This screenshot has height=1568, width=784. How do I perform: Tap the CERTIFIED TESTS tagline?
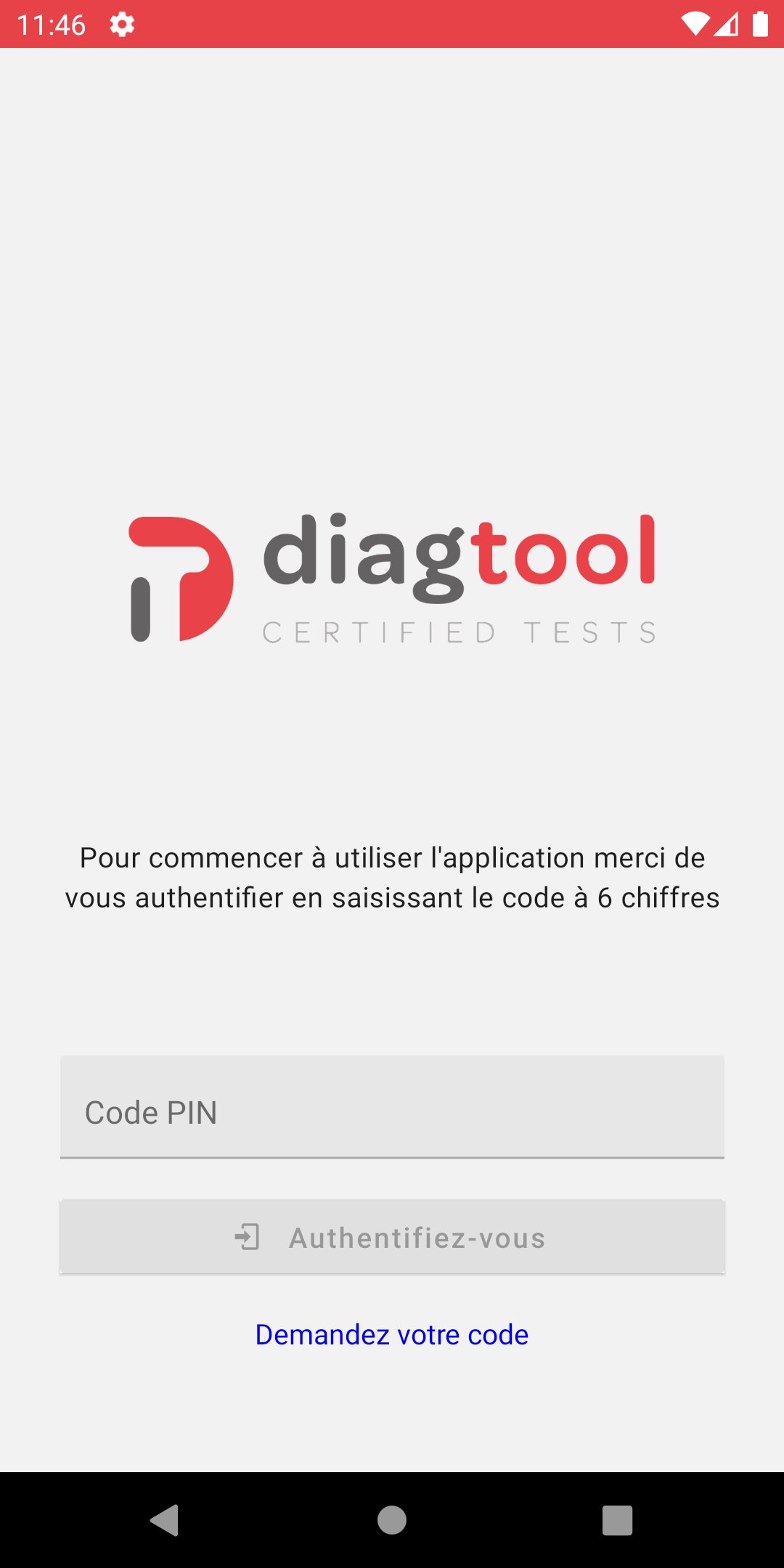(460, 633)
